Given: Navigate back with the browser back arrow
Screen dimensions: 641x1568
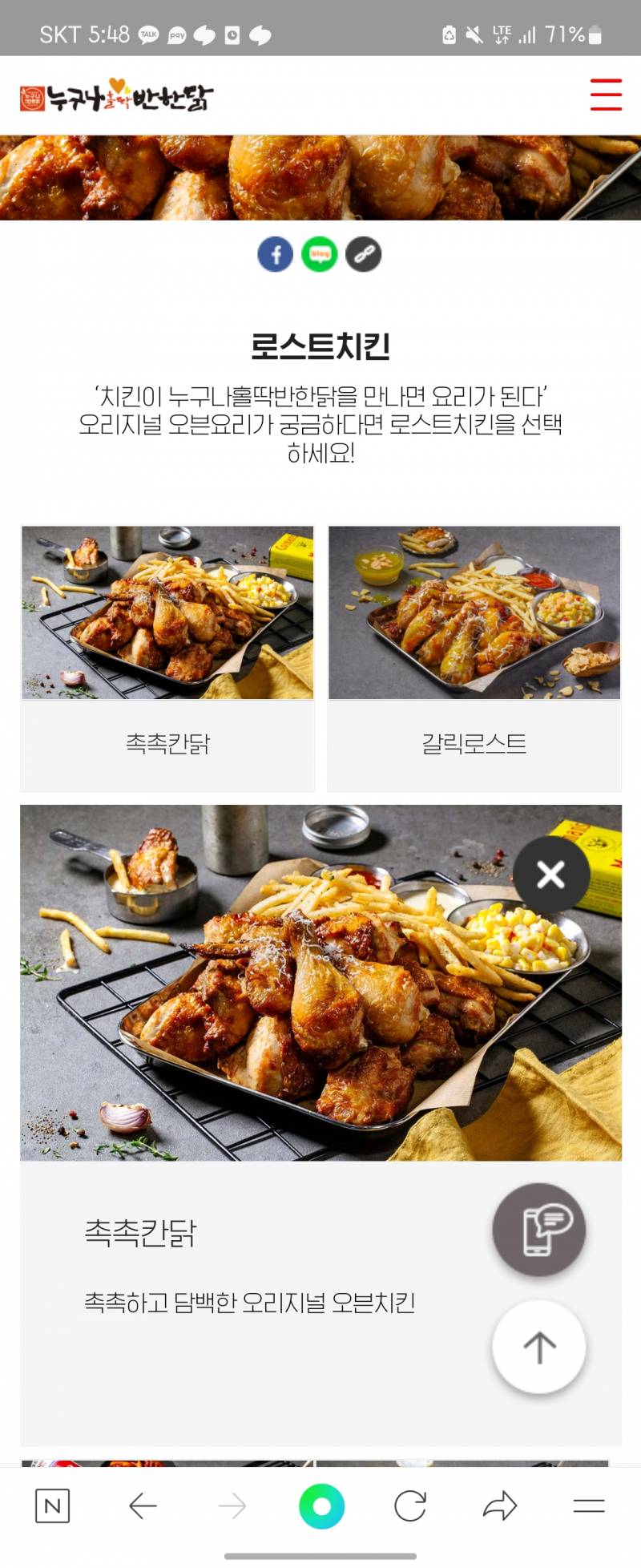Looking at the screenshot, I should point(143,1505).
